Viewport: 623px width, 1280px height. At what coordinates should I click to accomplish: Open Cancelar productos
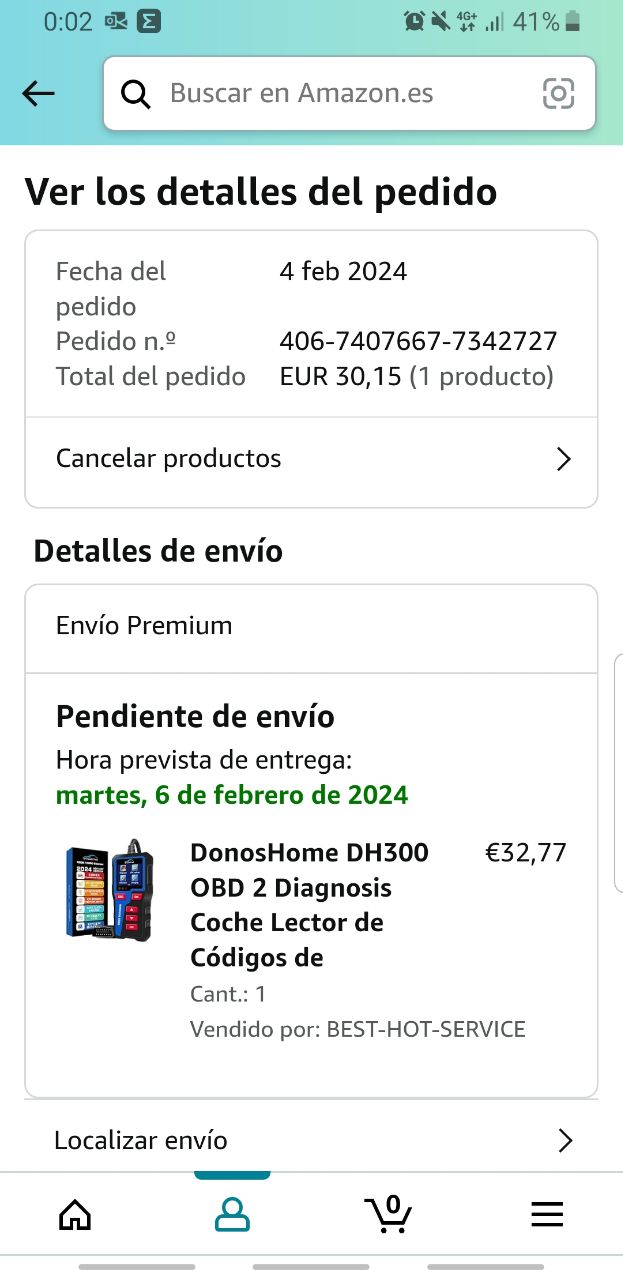311,459
